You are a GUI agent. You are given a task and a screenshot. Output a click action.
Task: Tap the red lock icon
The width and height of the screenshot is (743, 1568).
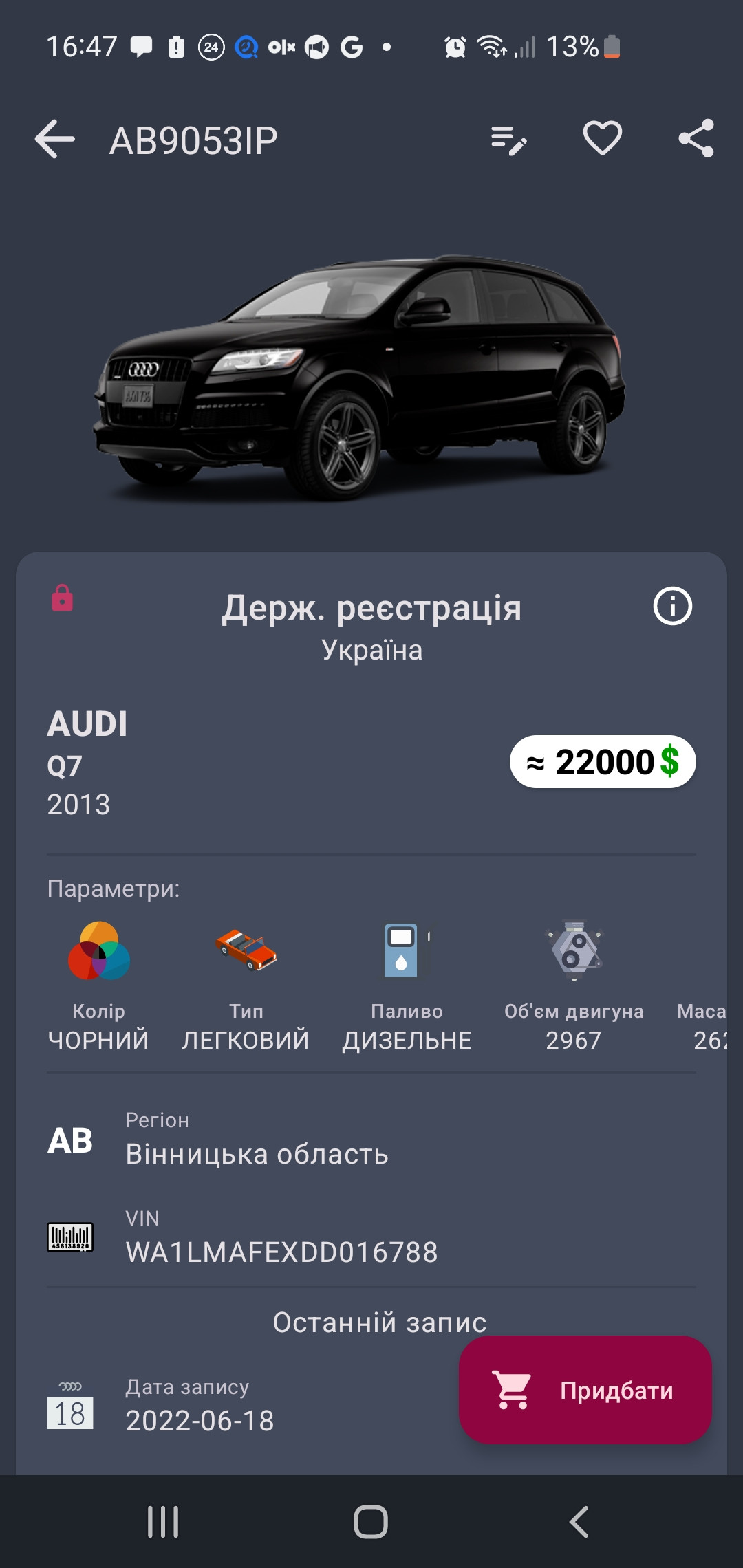point(63,598)
